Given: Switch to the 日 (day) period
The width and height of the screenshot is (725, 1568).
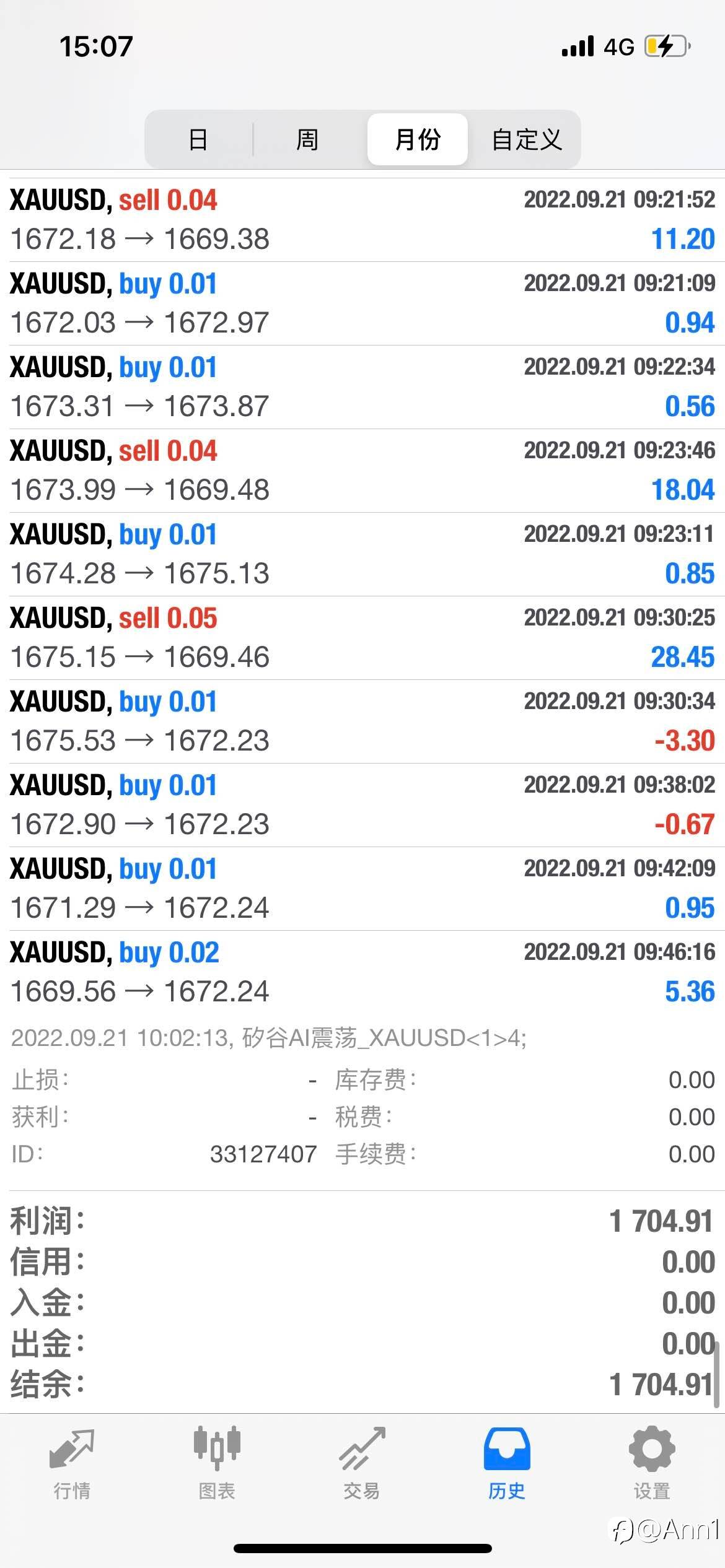Looking at the screenshot, I should click(x=198, y=139).
